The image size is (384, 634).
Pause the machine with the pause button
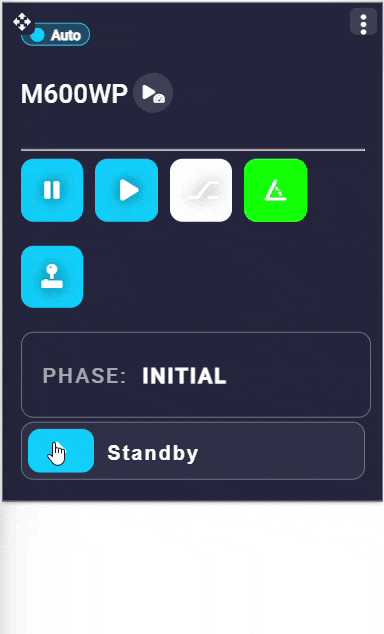[x=52, y=190]
